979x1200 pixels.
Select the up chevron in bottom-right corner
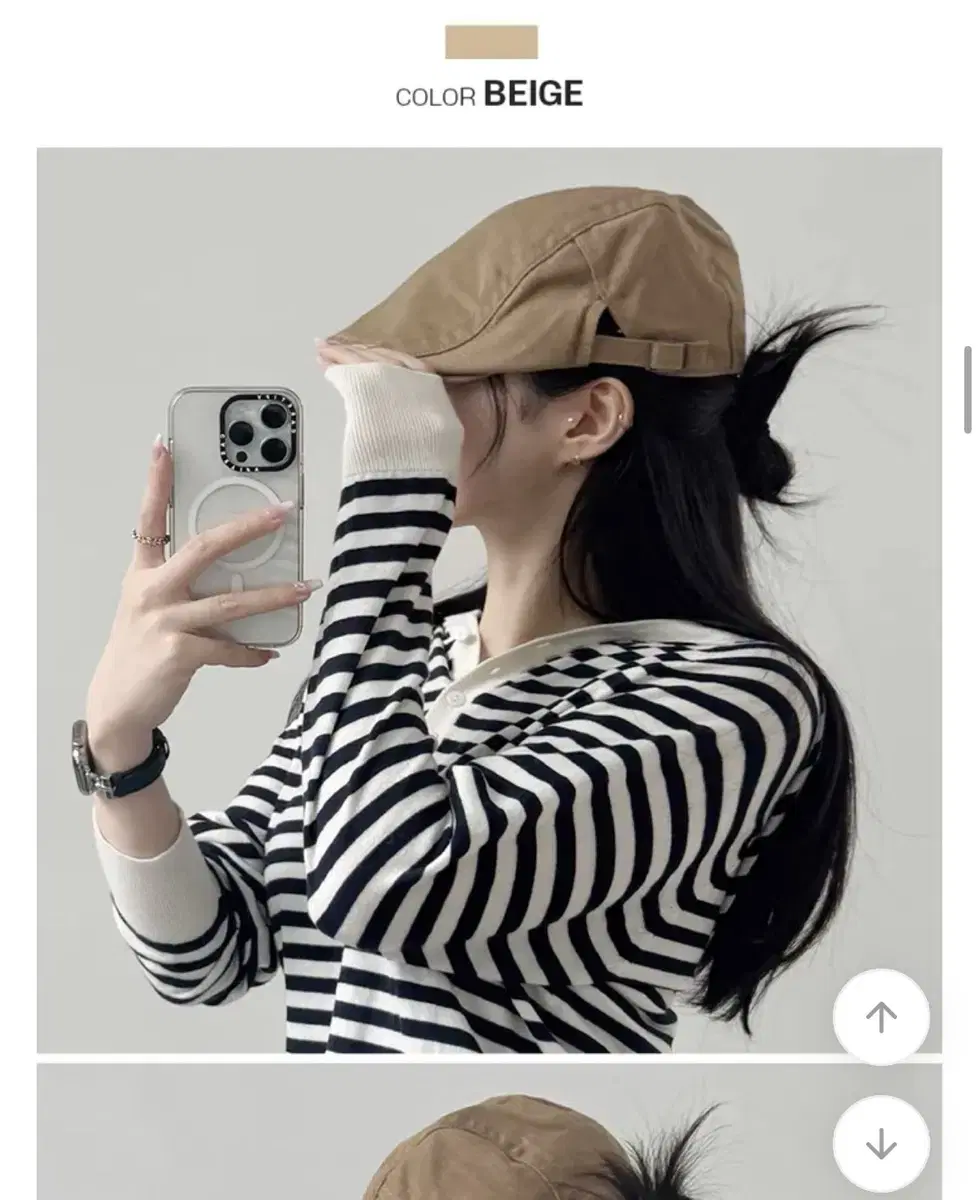[880, 1015]
